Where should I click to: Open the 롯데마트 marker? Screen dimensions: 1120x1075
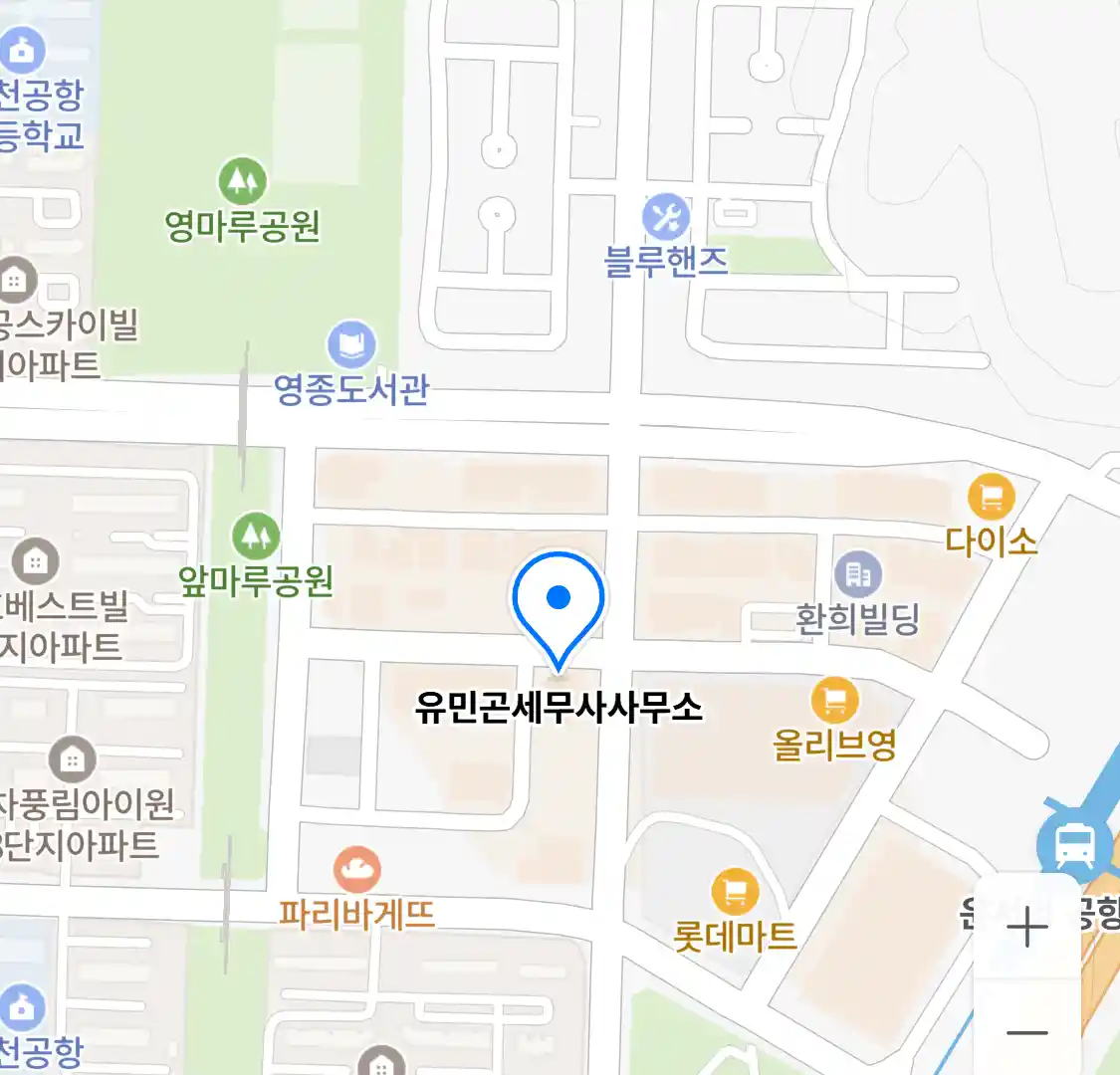click(735, 892)
